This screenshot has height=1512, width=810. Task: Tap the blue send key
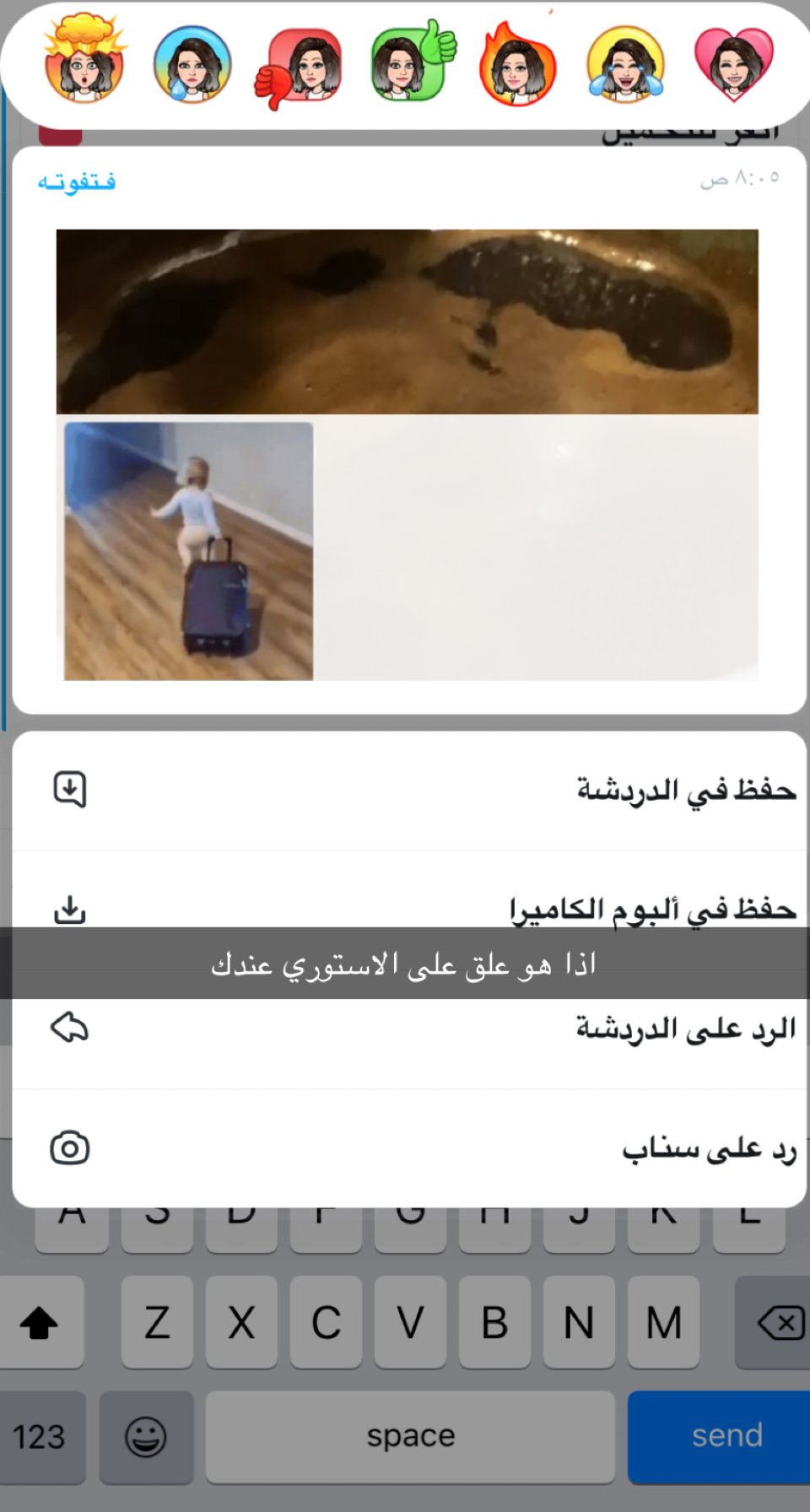coord(726,1435)
